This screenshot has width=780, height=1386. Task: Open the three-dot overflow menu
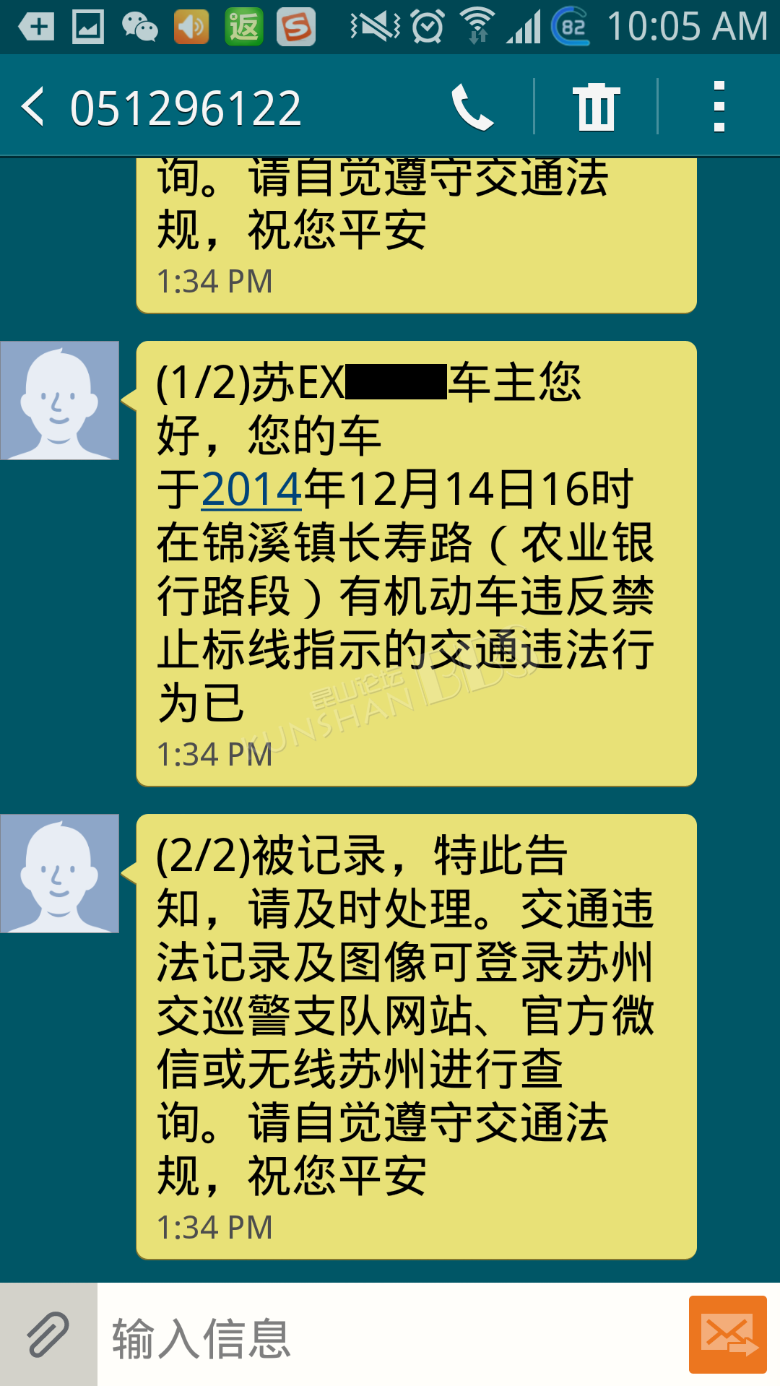[718, 107]
